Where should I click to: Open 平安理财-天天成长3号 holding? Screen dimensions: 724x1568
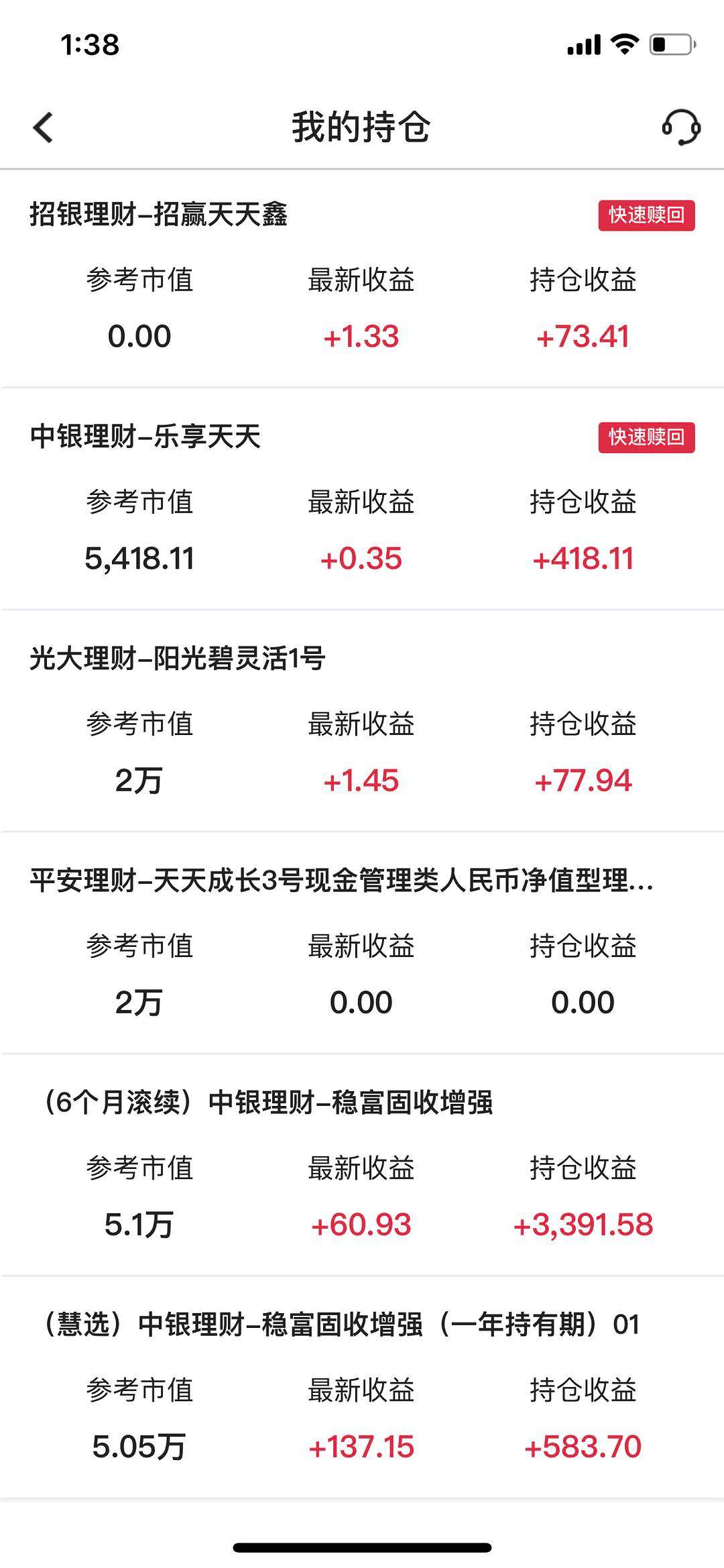(341, 881)
